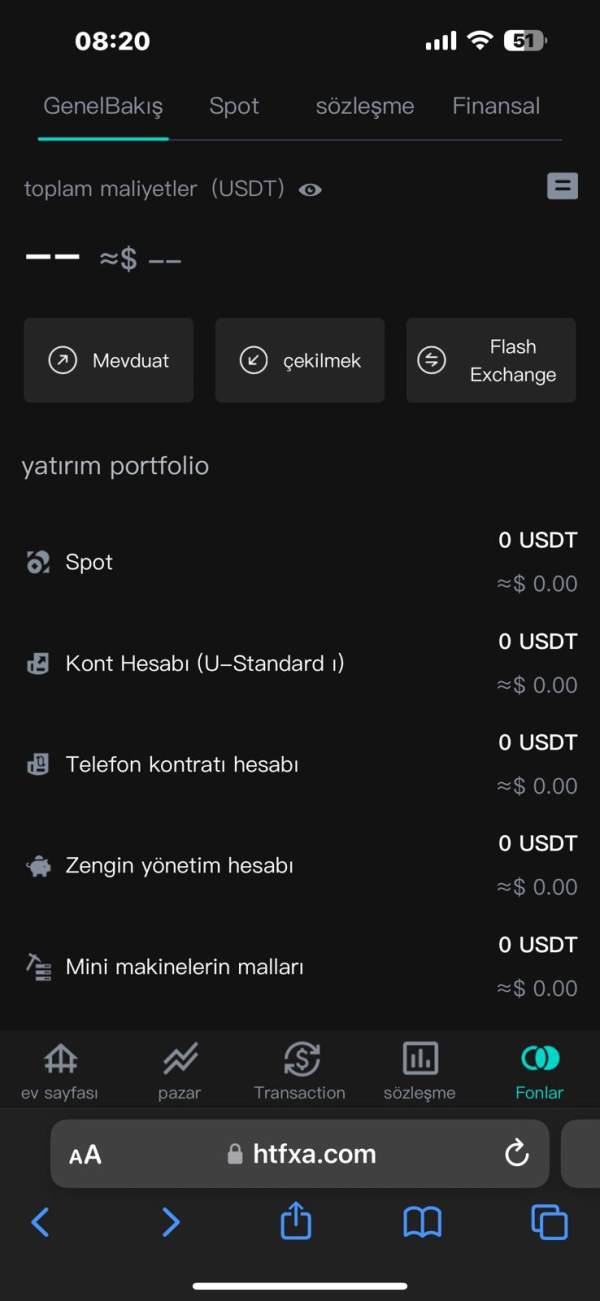Open the Transaction tab in bottom navigation
The width and height of the screenshot is (600, 1301).
click(300, 1070)
